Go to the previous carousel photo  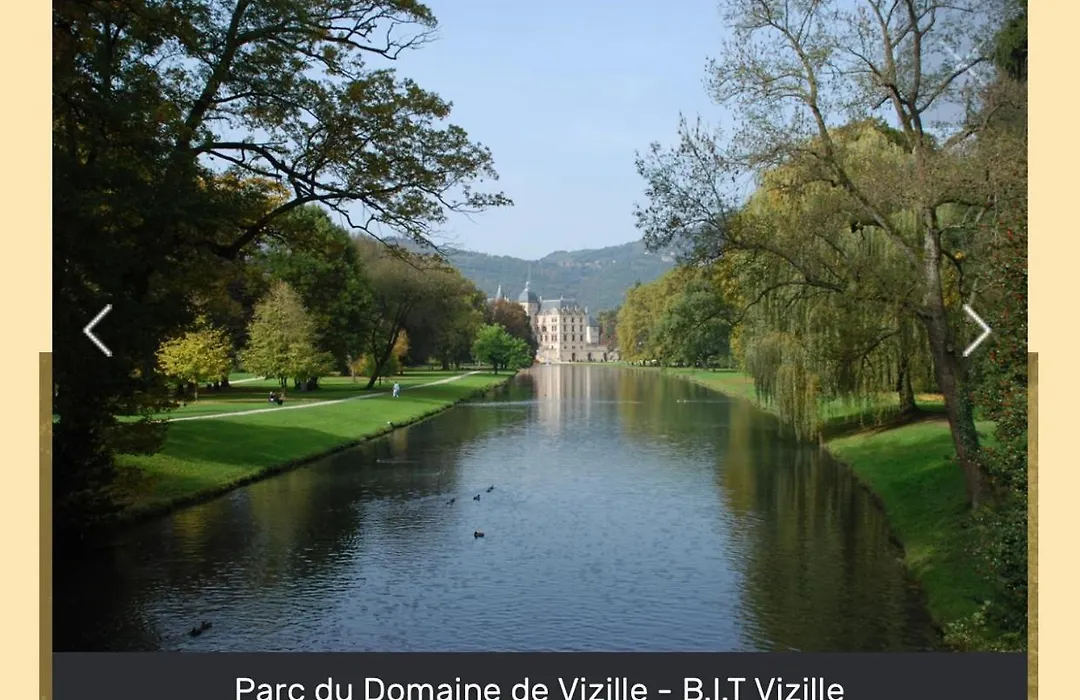coord(97,331)
